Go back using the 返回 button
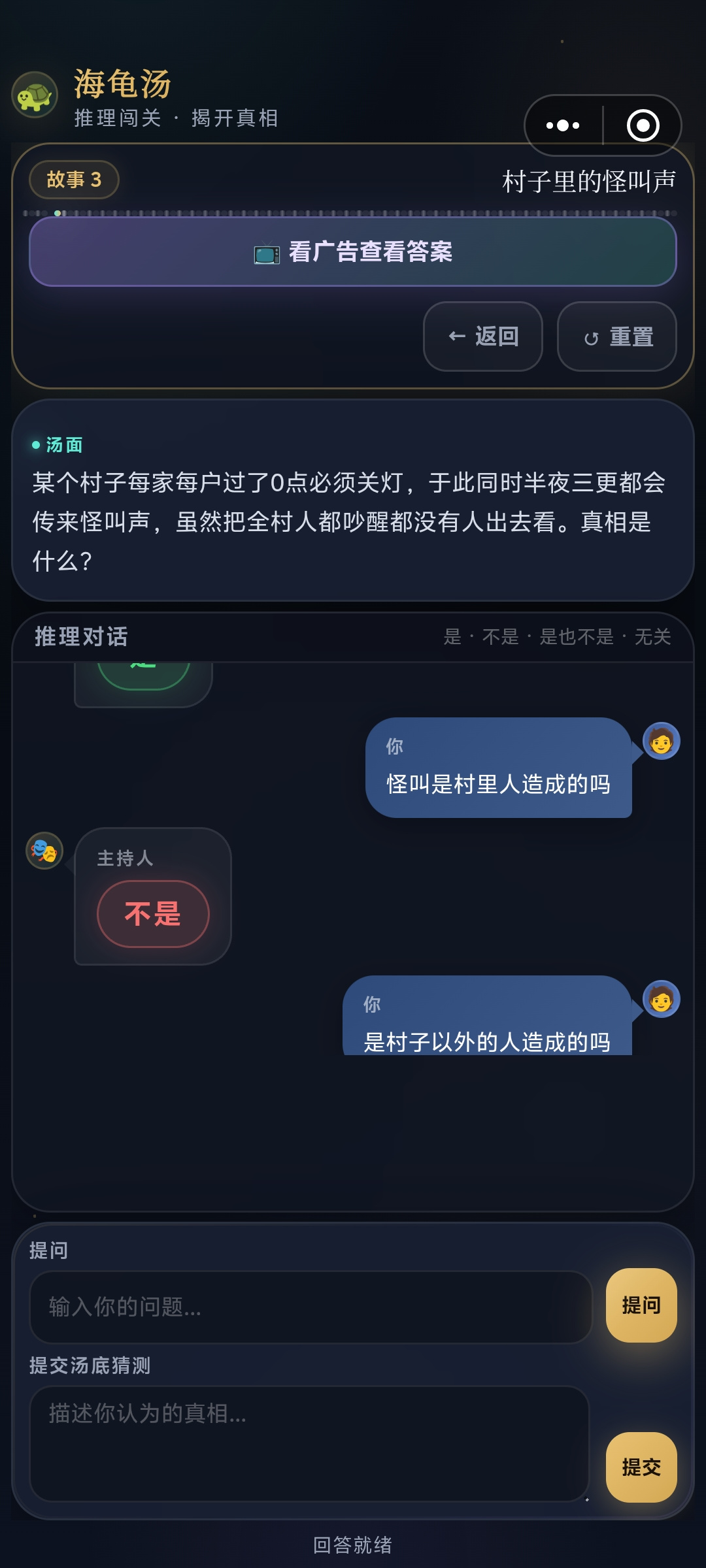 [483, 336]
